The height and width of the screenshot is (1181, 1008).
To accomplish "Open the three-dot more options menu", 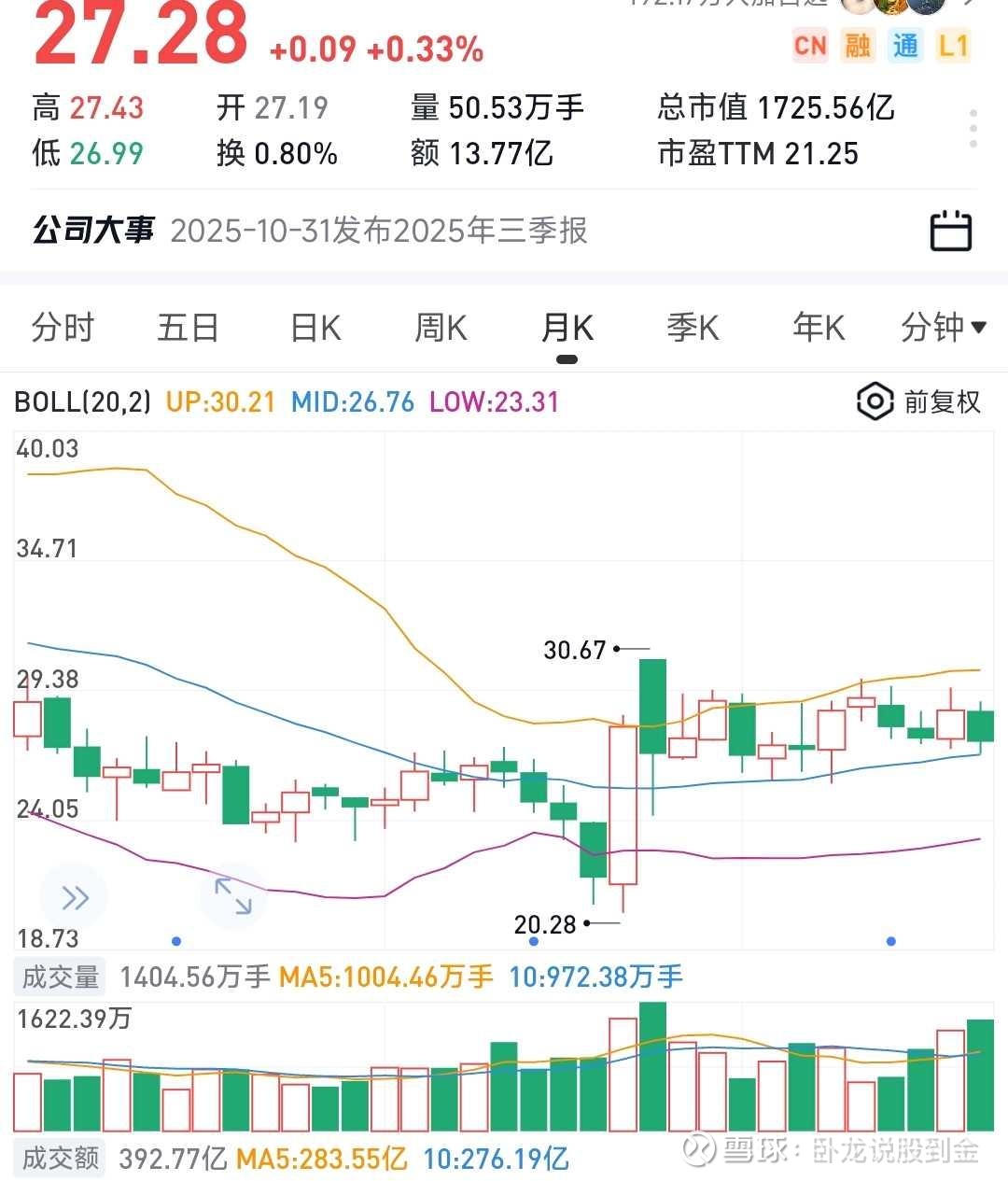I will coord(973,129).
